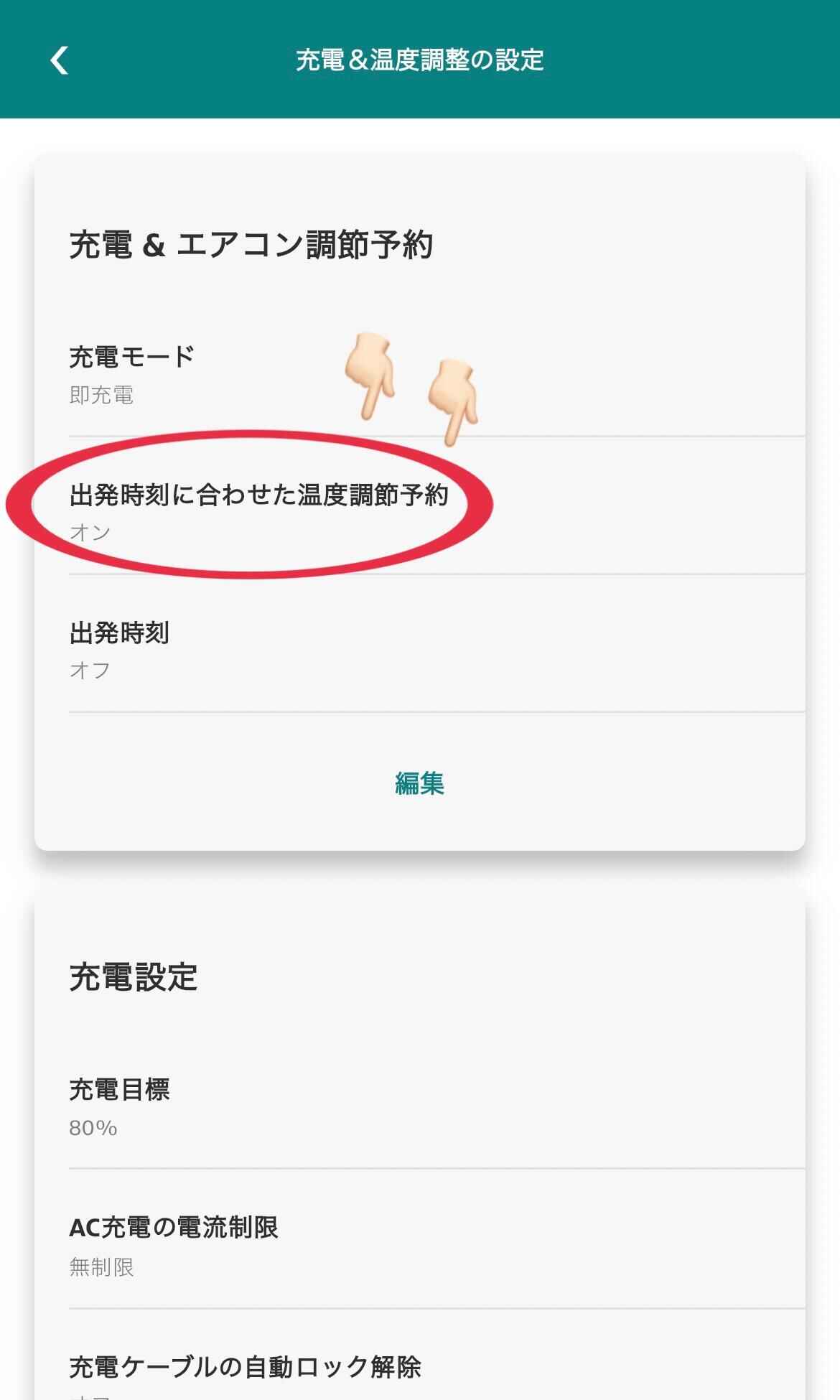Open the 出発時刻 row

click(419, 650)
